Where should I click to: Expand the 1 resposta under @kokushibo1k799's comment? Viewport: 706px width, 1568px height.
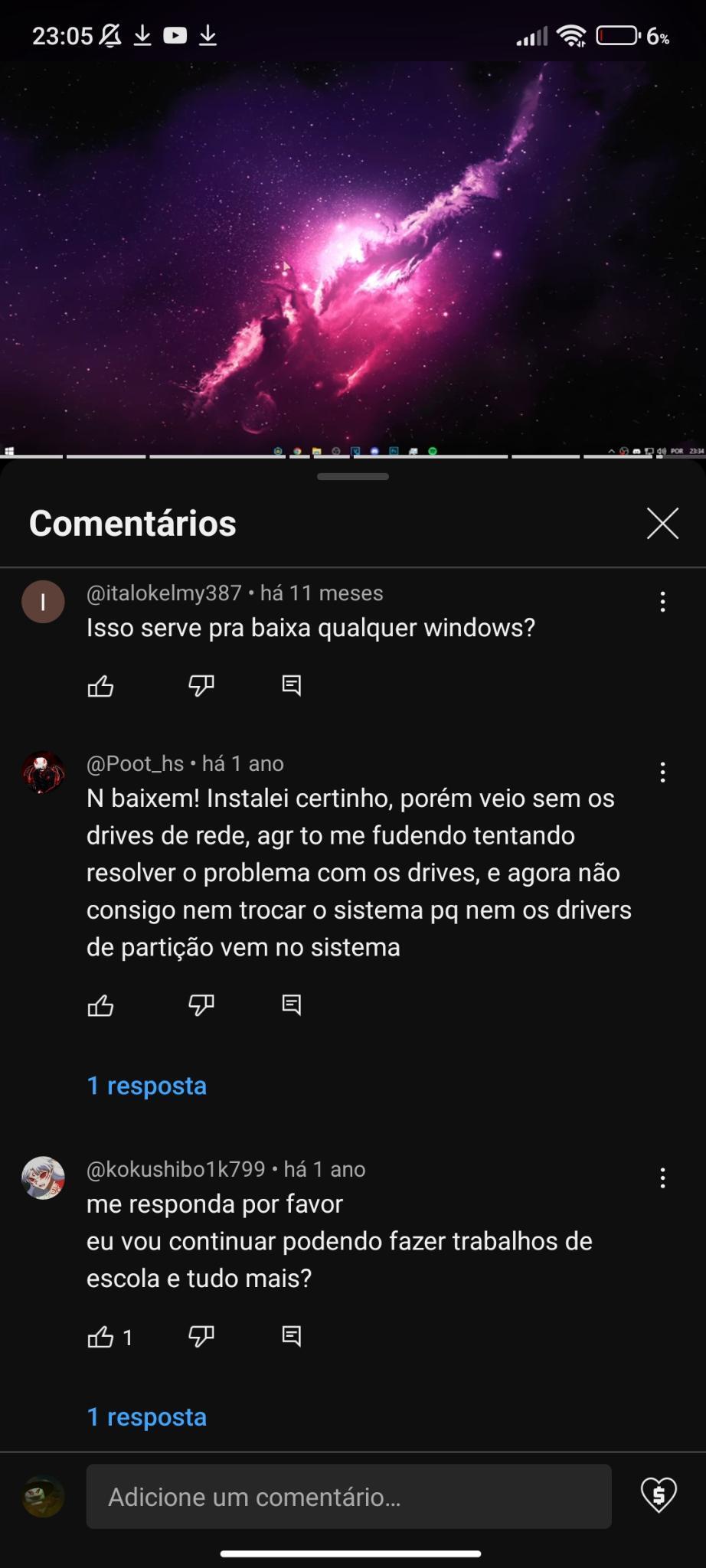[x=147, y=1417]
